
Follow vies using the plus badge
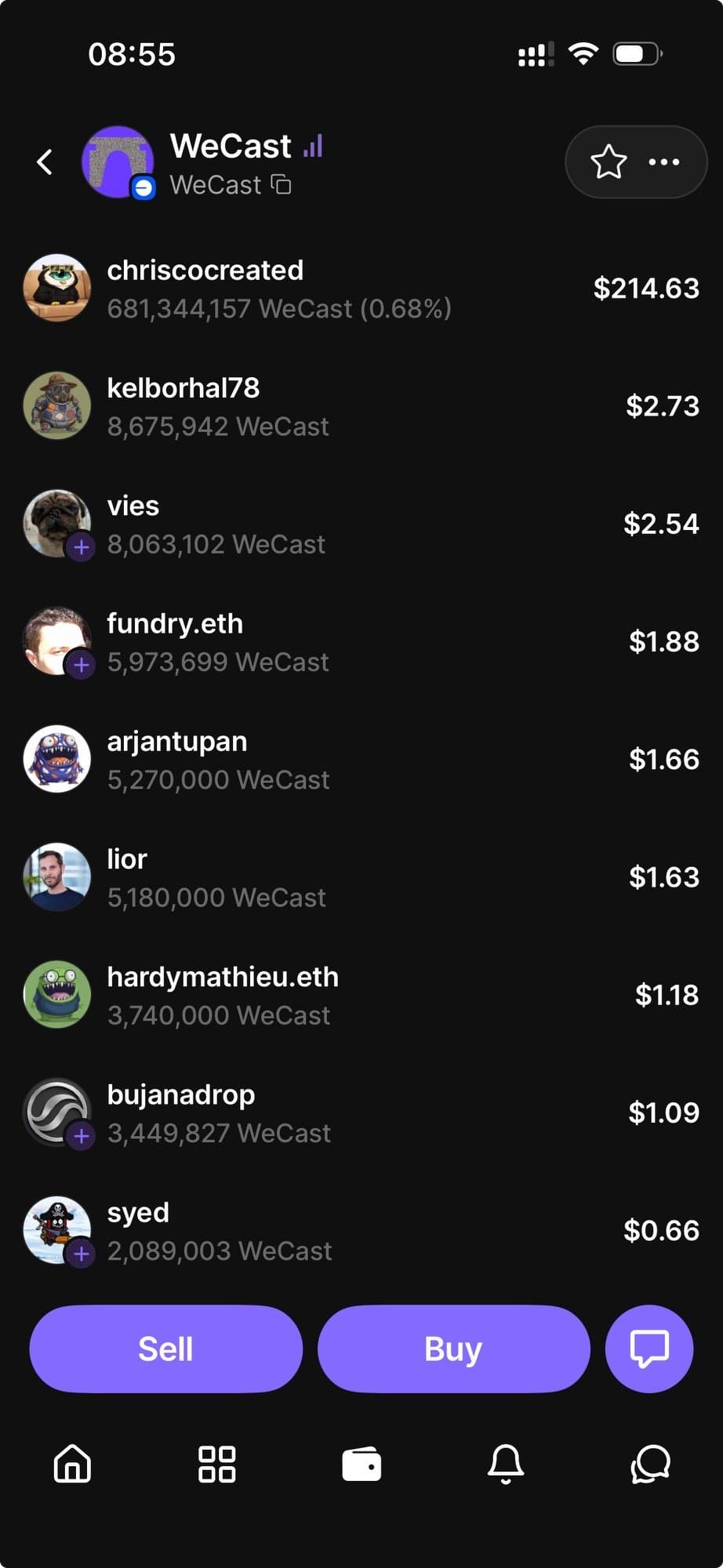coord(82,546)
